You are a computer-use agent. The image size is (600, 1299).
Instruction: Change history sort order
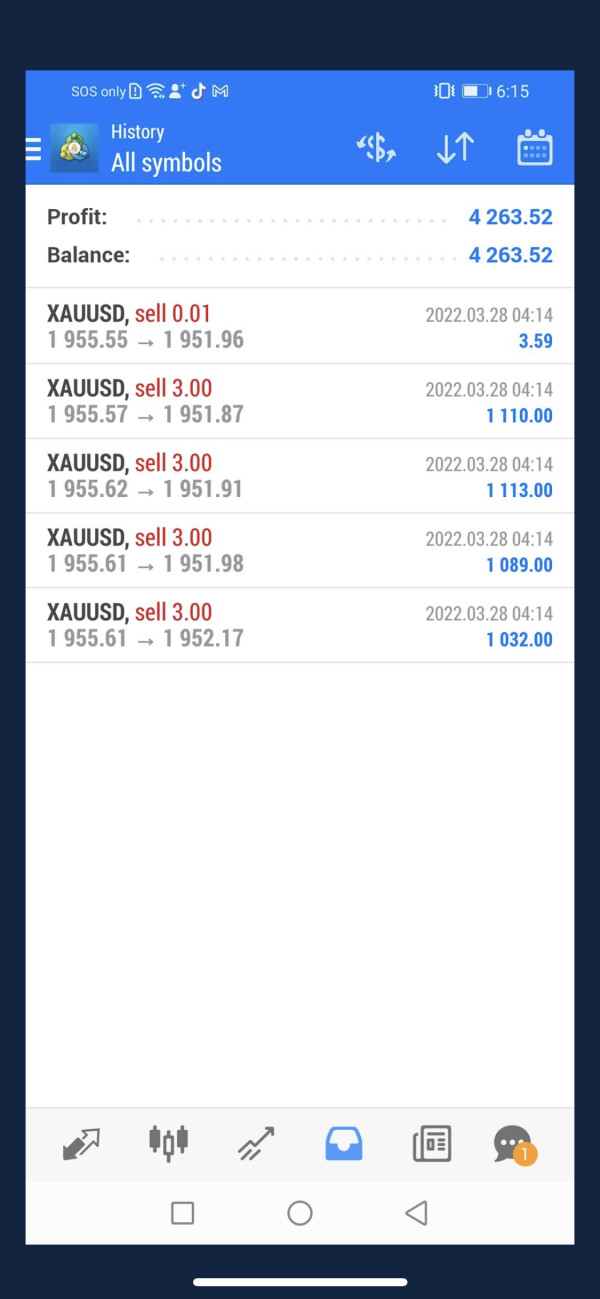pos(455,149)
